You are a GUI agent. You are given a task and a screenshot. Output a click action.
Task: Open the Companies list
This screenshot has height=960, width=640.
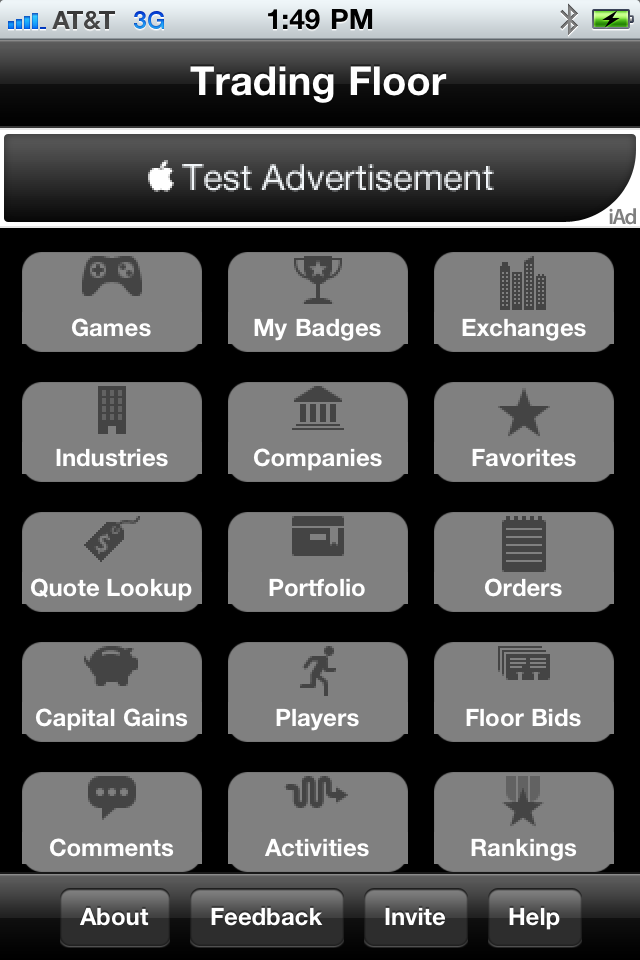[318, 432]
